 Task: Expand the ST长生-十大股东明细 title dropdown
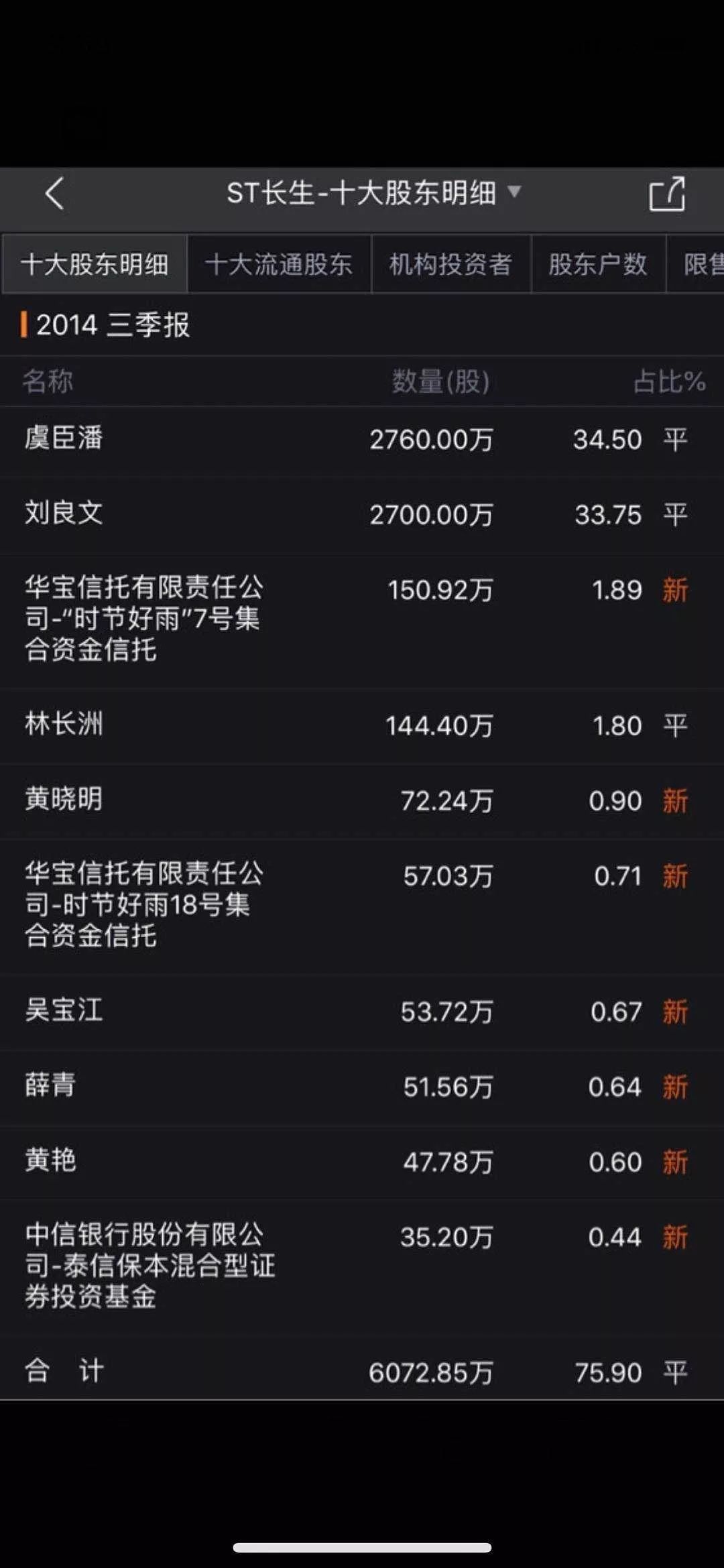(514, 192)
